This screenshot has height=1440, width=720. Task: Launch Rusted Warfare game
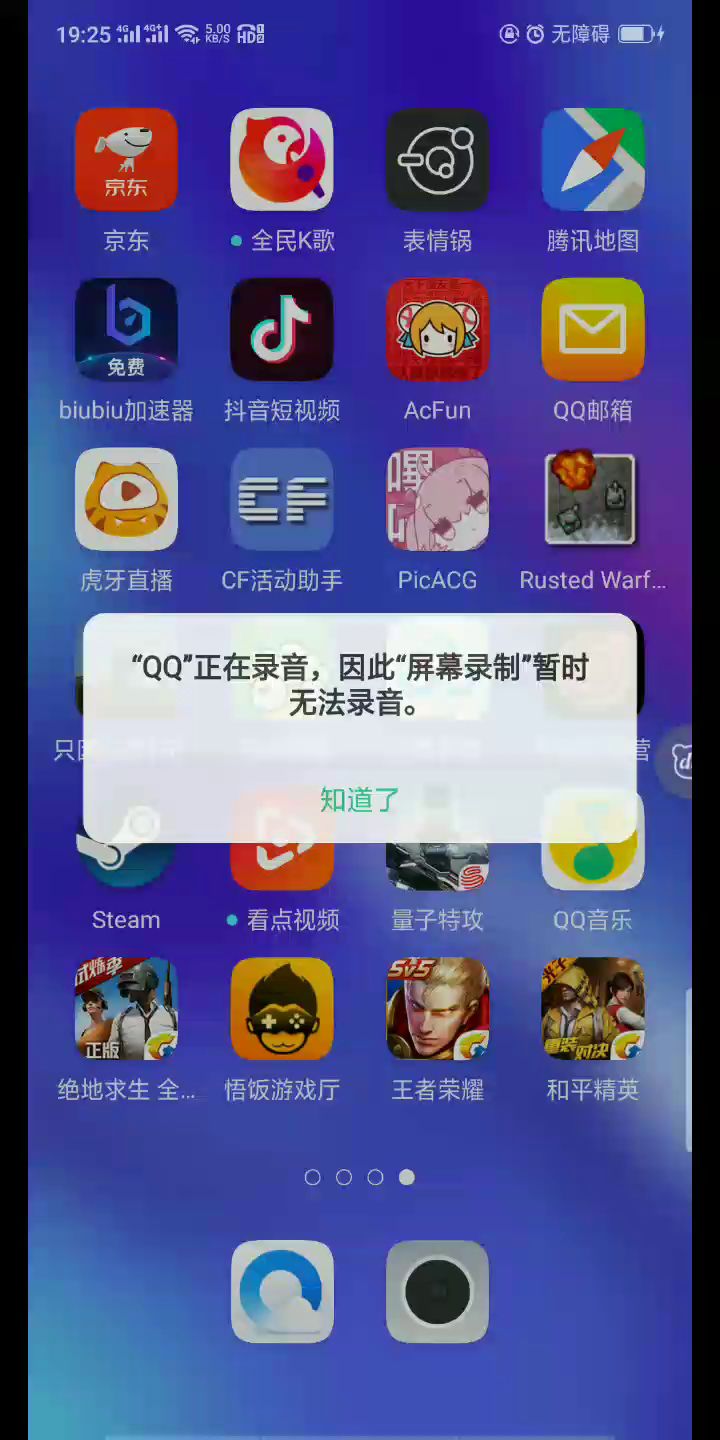pyautogui.click(x=591, y=500)
